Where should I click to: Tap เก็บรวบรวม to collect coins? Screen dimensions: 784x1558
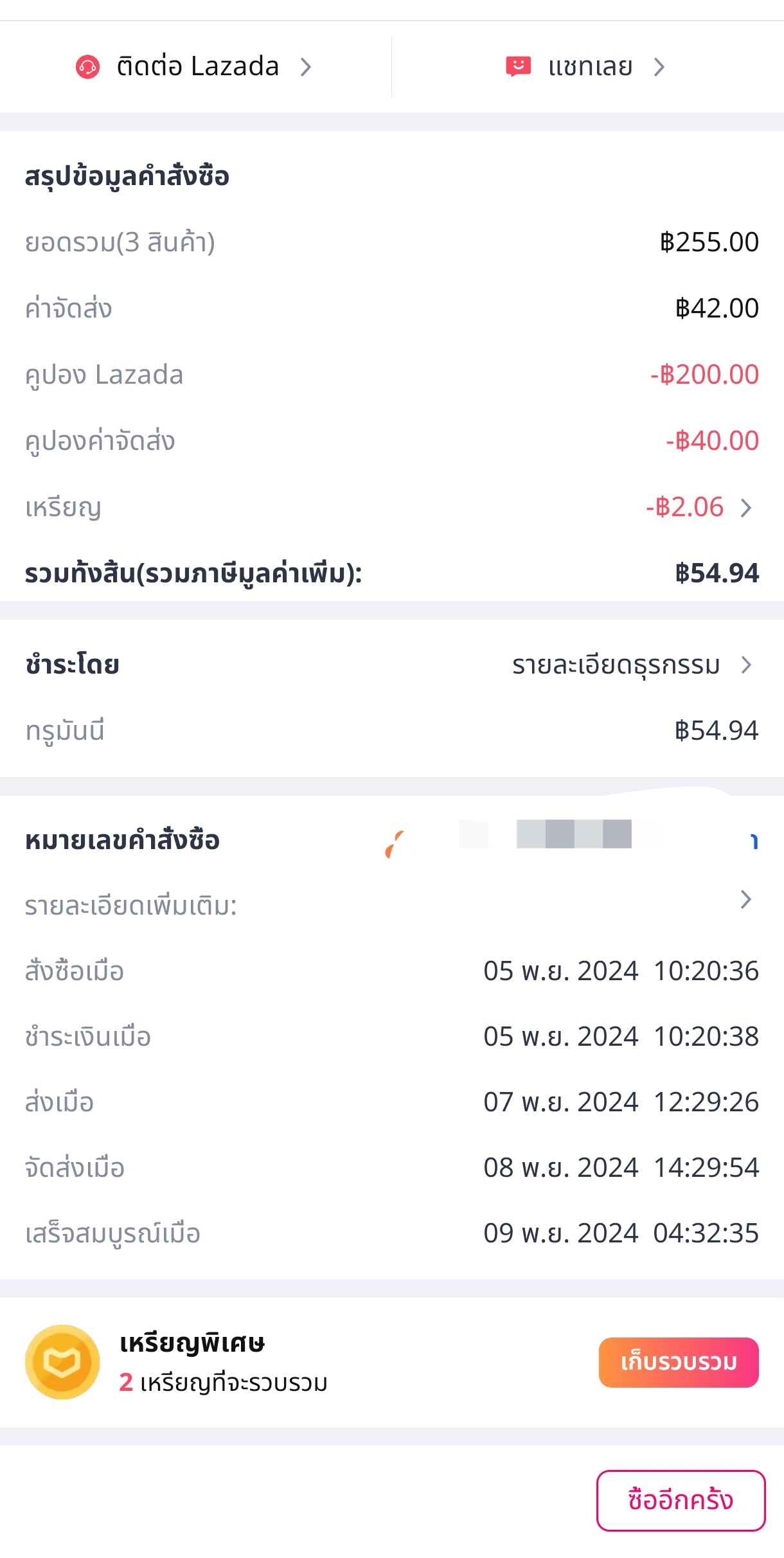[x=679, y=1362]
